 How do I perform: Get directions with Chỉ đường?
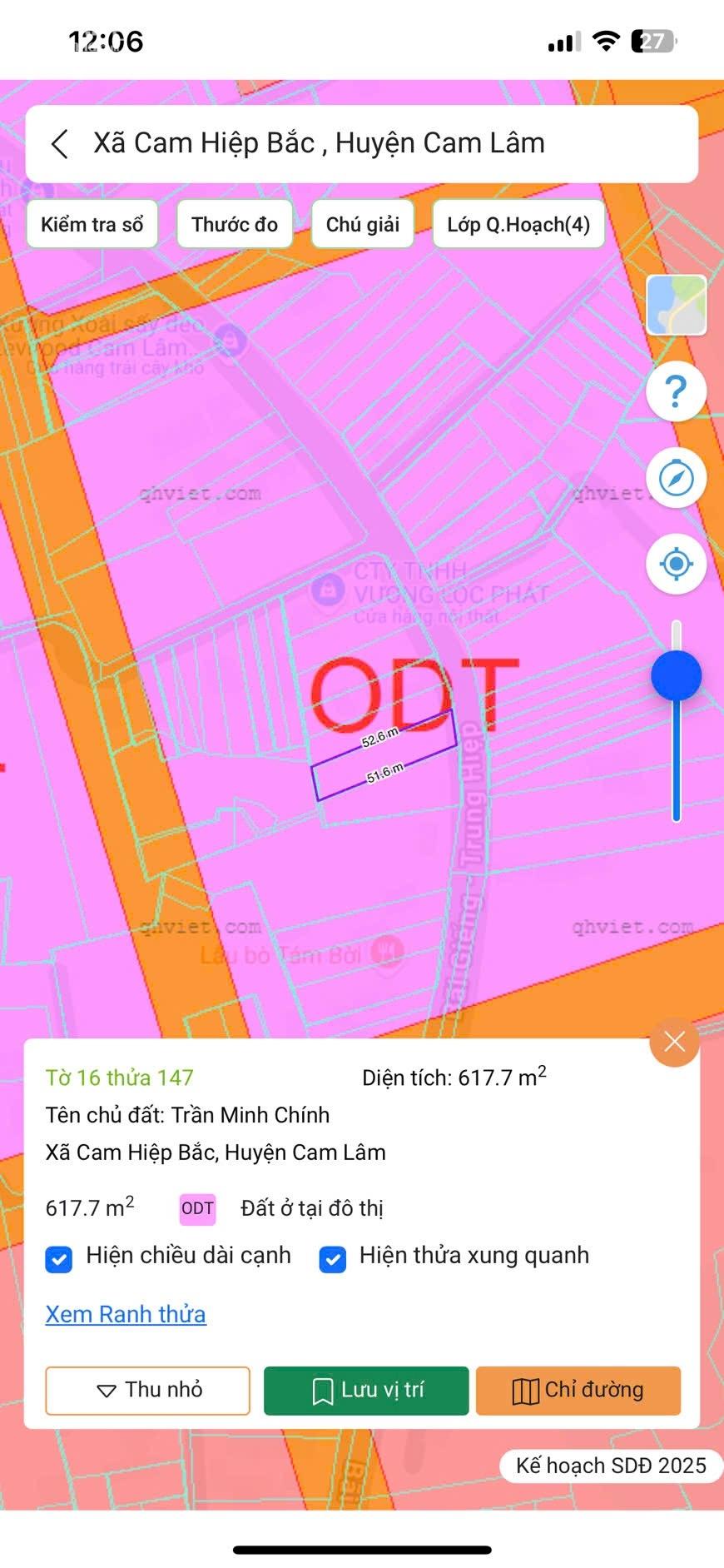(x=578, y=1390)
